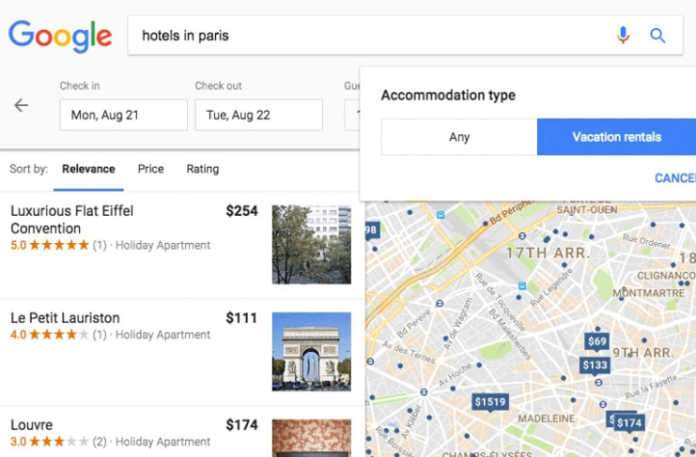This screenshot has width=696, height=457.
Task: Open the Louvre holiday apartment listing
Action: pos(31,425)
